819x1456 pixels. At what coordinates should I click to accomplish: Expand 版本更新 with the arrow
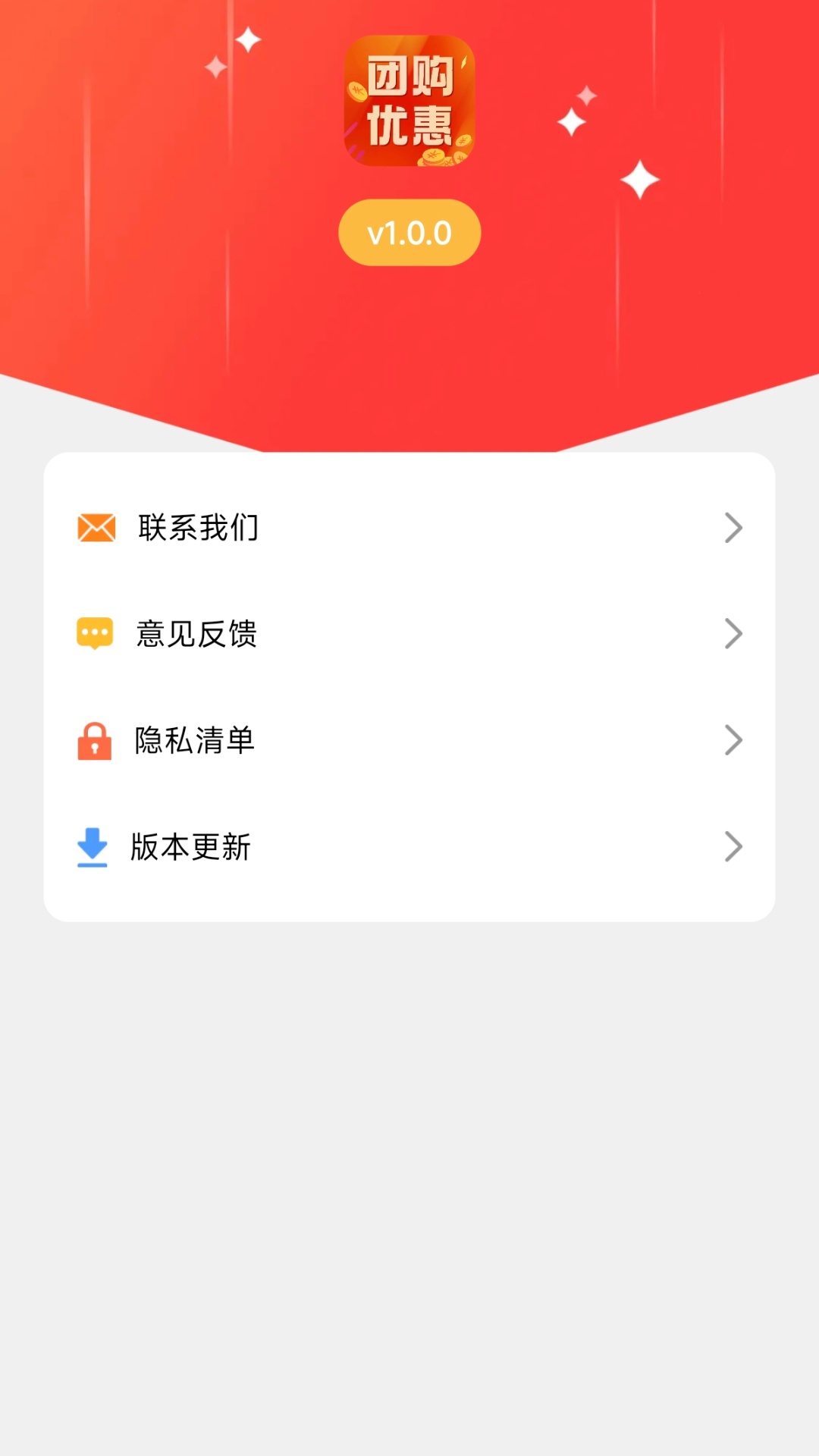click(x=733, y=848)
